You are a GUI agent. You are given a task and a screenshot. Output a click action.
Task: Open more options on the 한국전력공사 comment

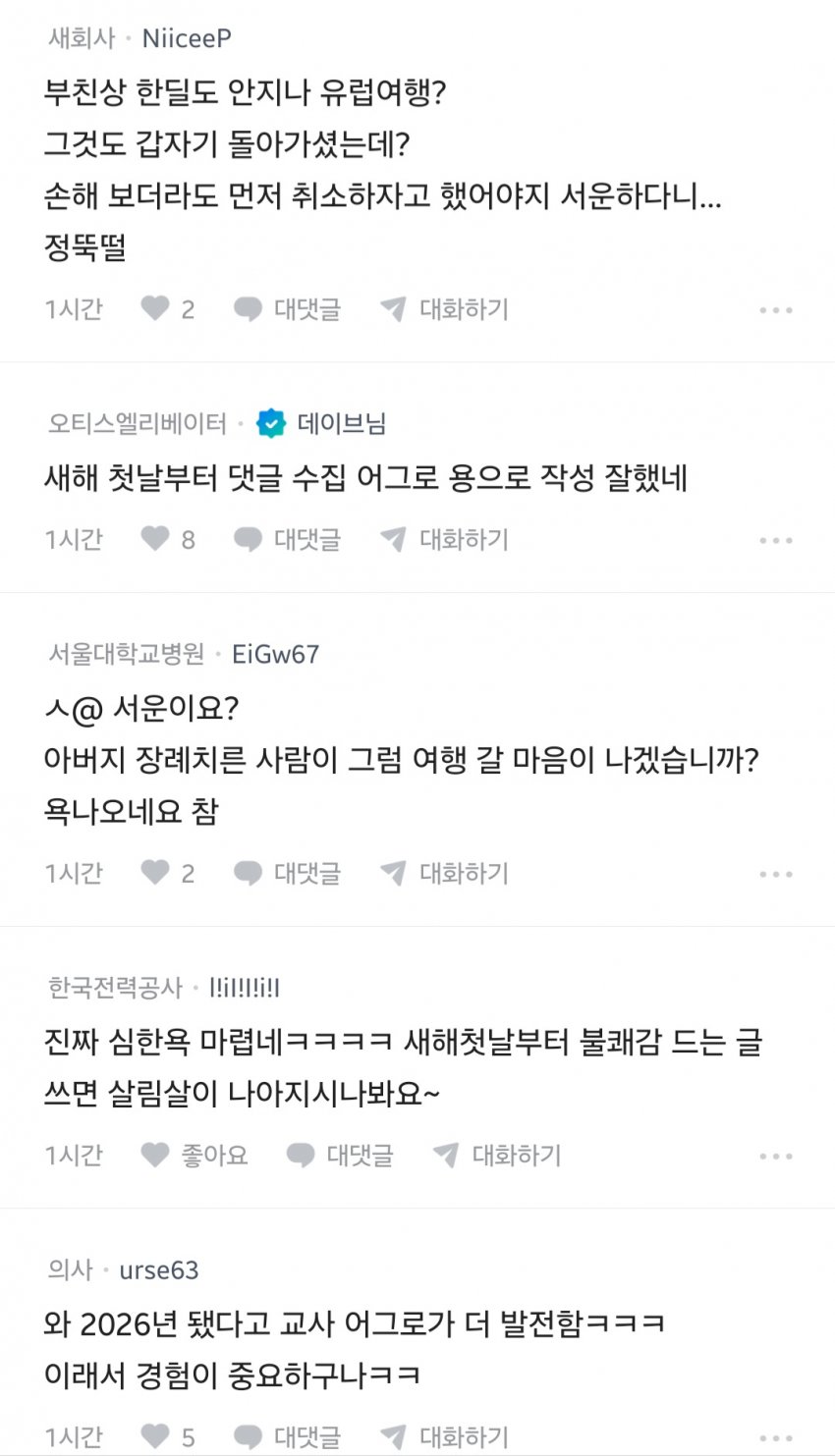pos(775,1156)
